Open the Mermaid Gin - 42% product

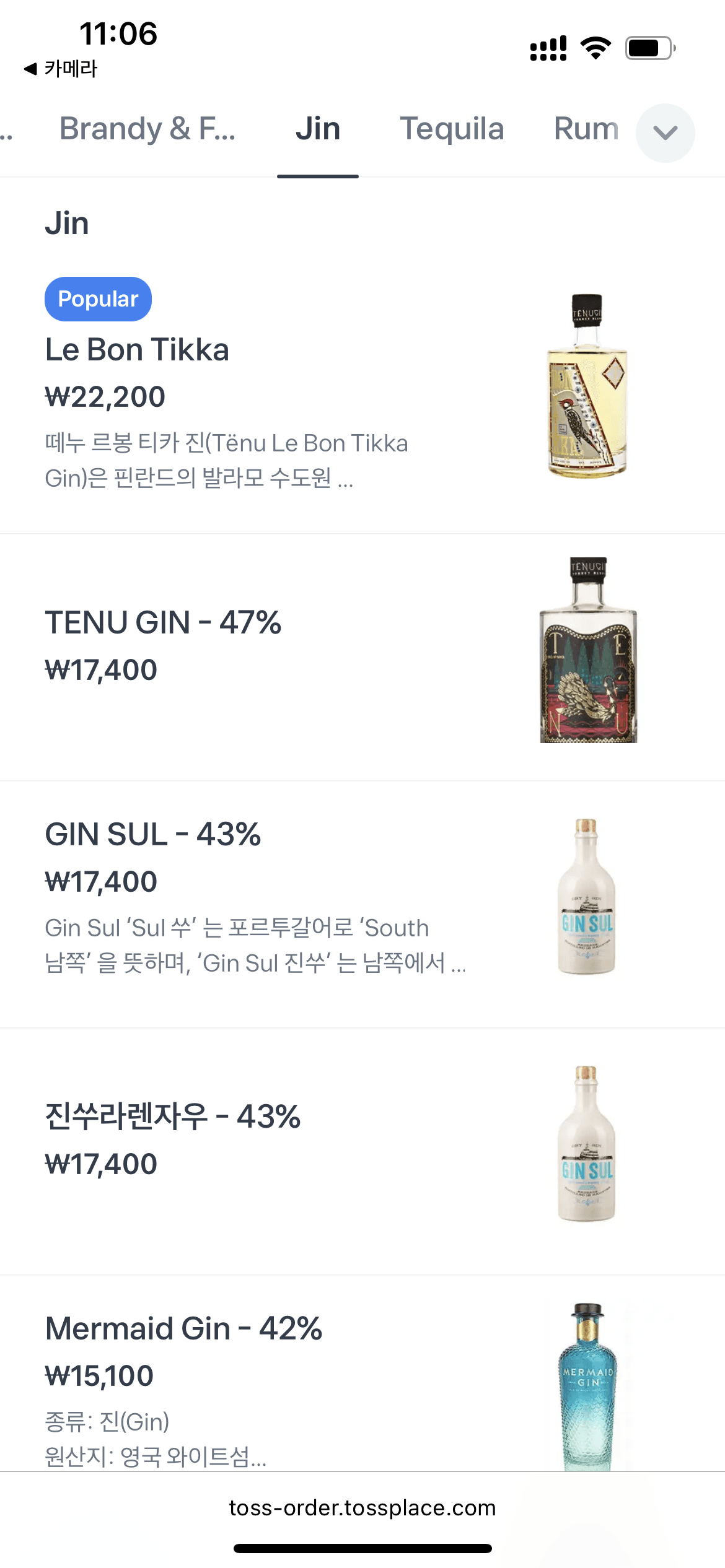[x=183, y=1328]
